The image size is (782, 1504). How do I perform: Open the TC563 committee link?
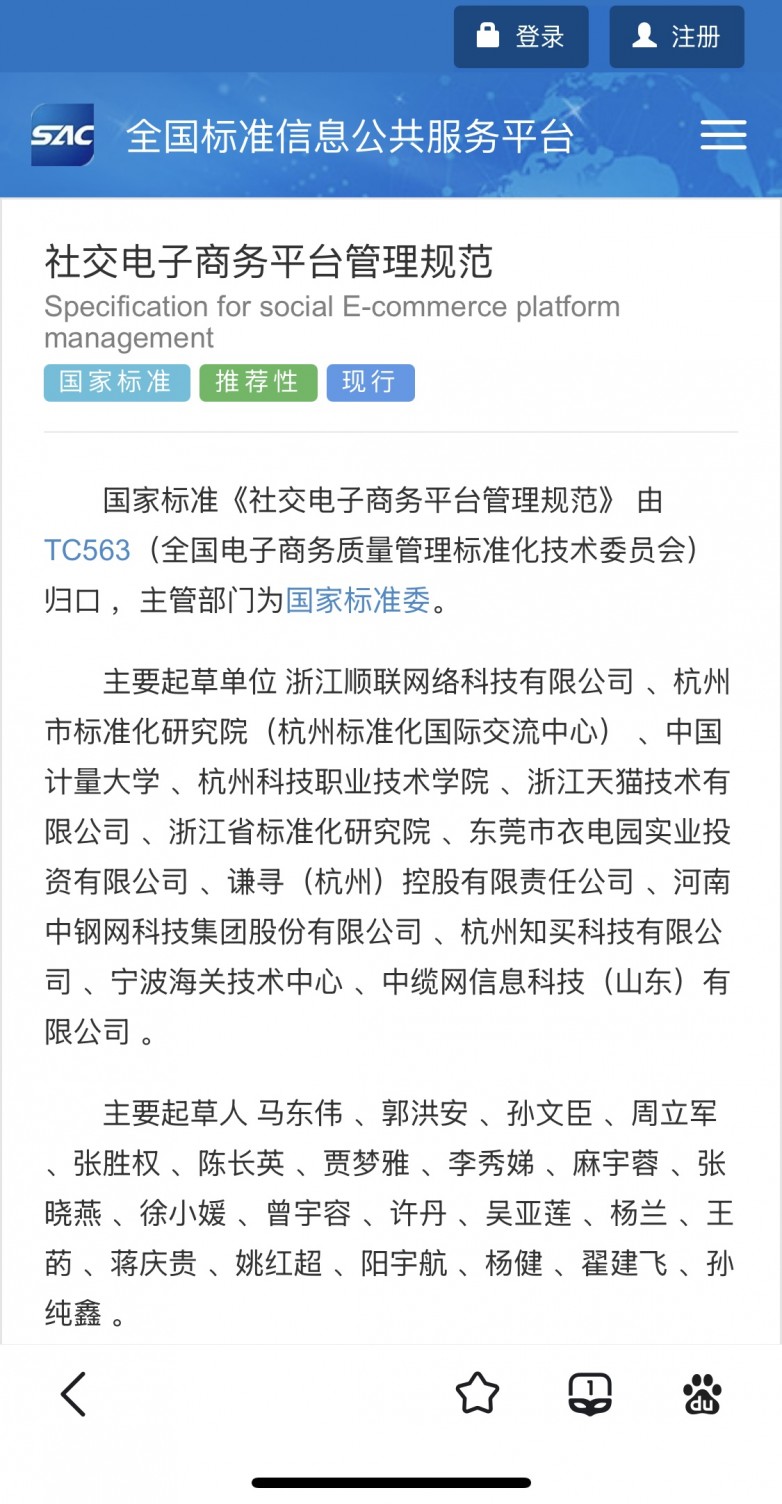click(x=87, y=550)
